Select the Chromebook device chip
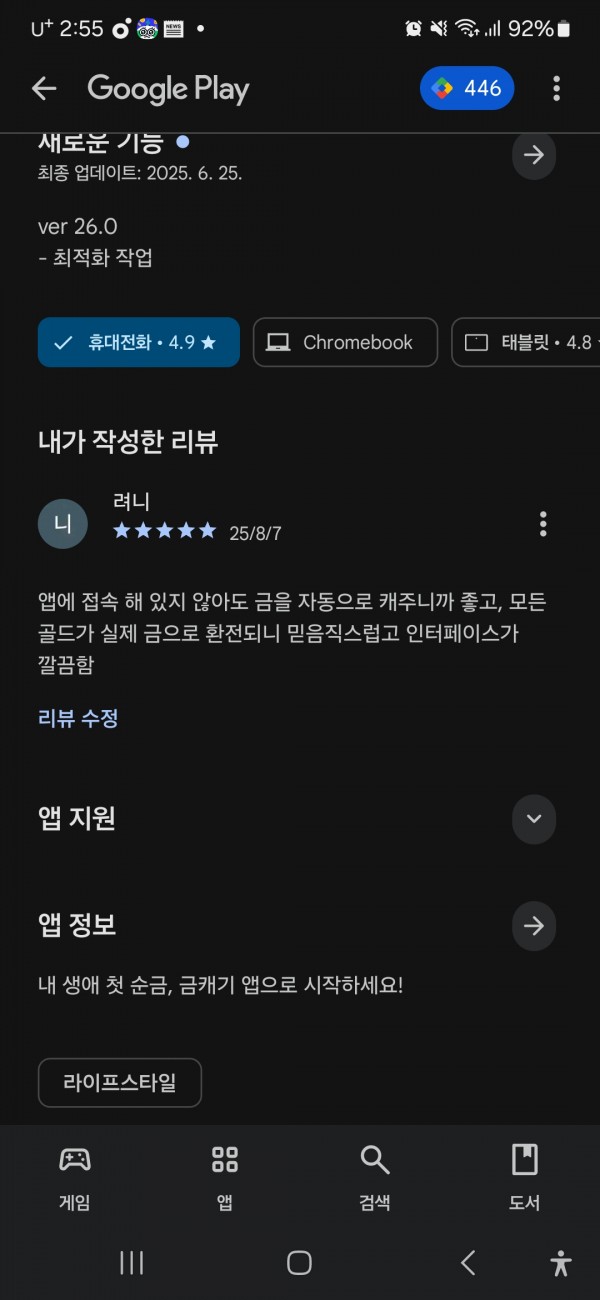 [x=345, y=342]
